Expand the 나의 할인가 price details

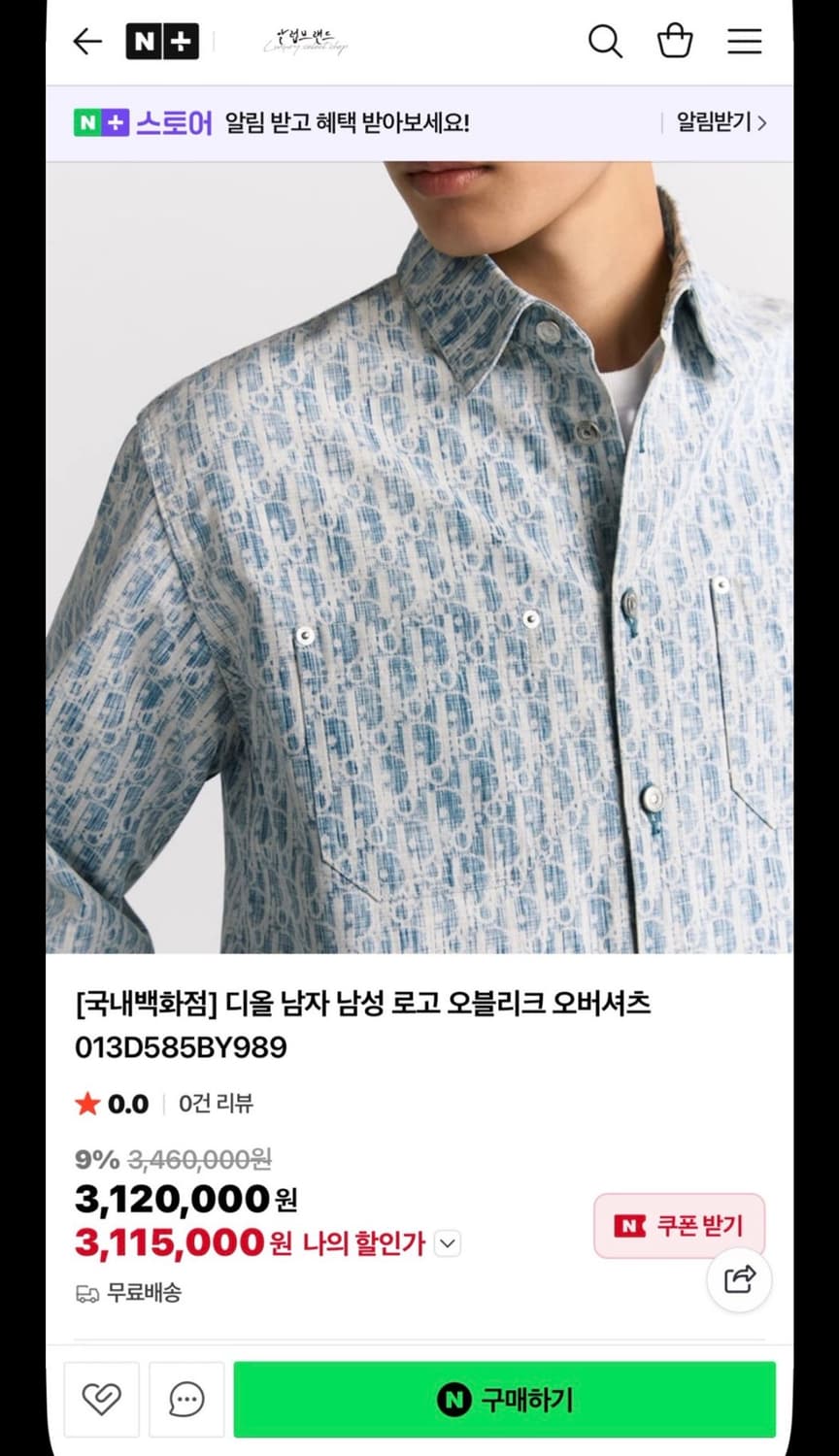pyautogui.click(x=446, y=1242)
